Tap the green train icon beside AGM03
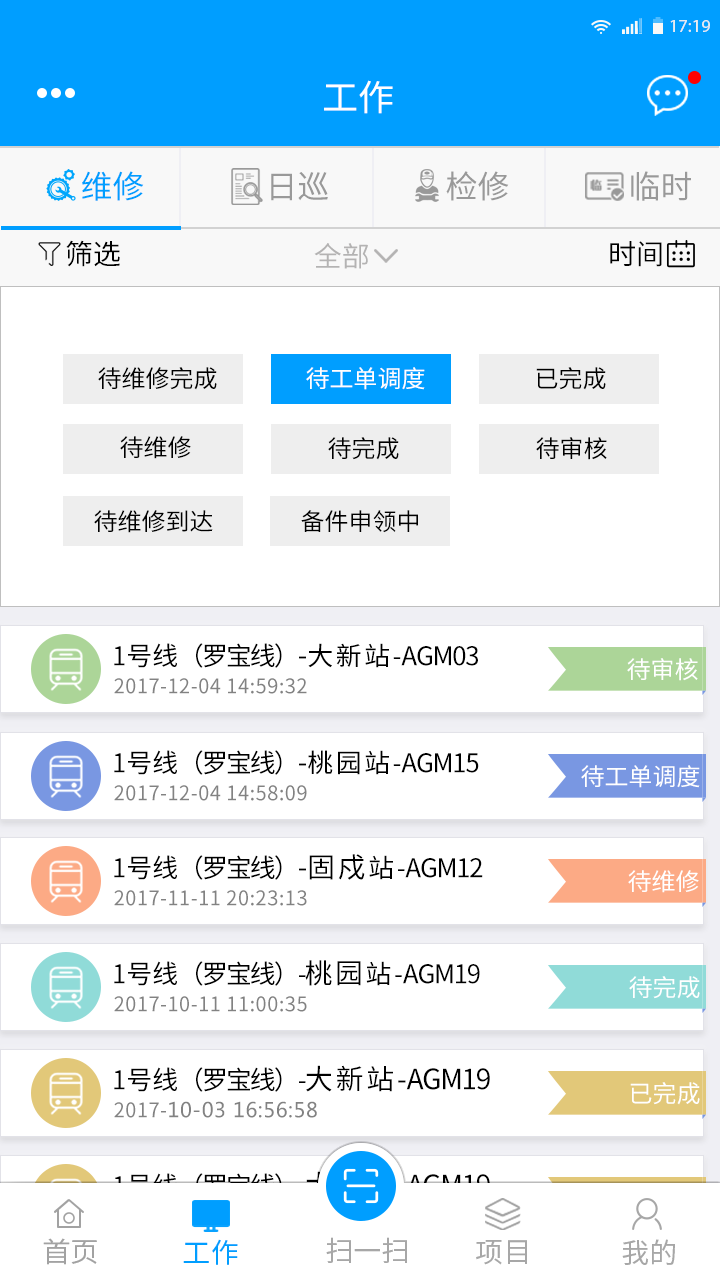Screen dimensions: 720x1280 click(x=66, y=668)
